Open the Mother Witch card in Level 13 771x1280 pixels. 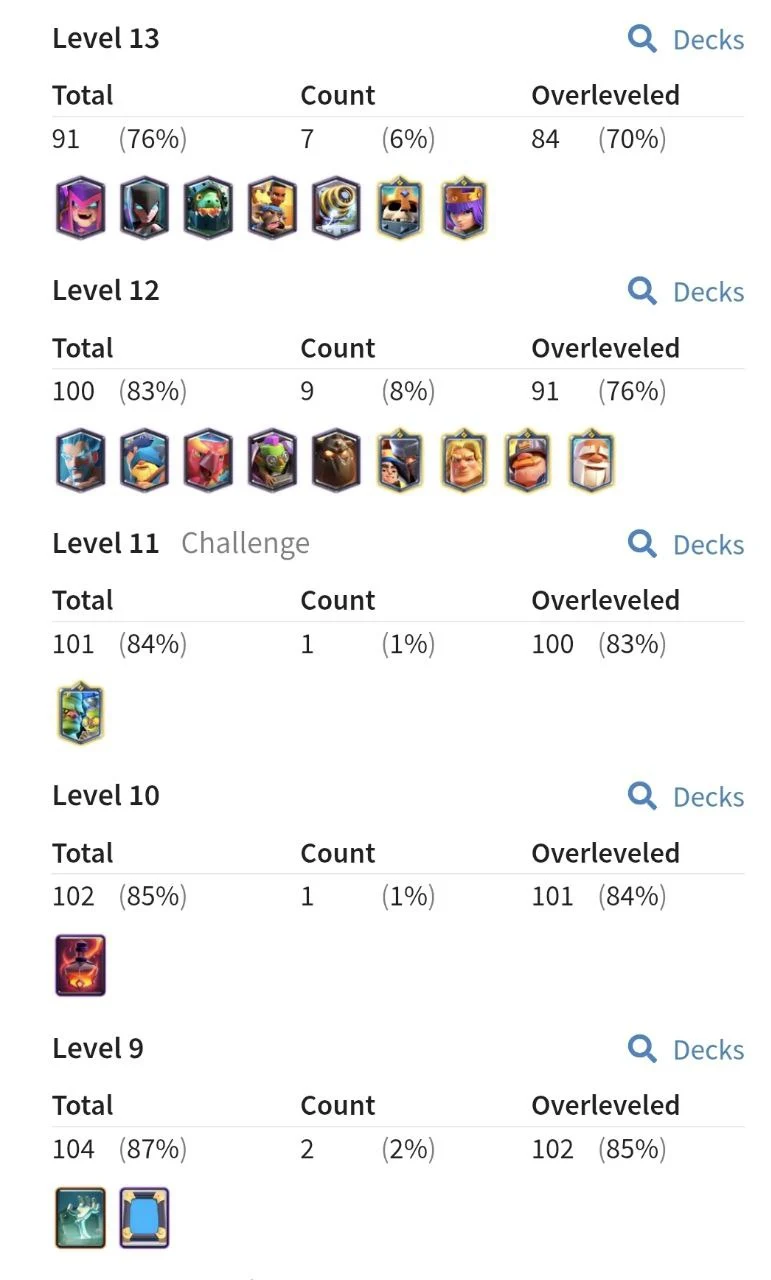[x=80, y=208]
